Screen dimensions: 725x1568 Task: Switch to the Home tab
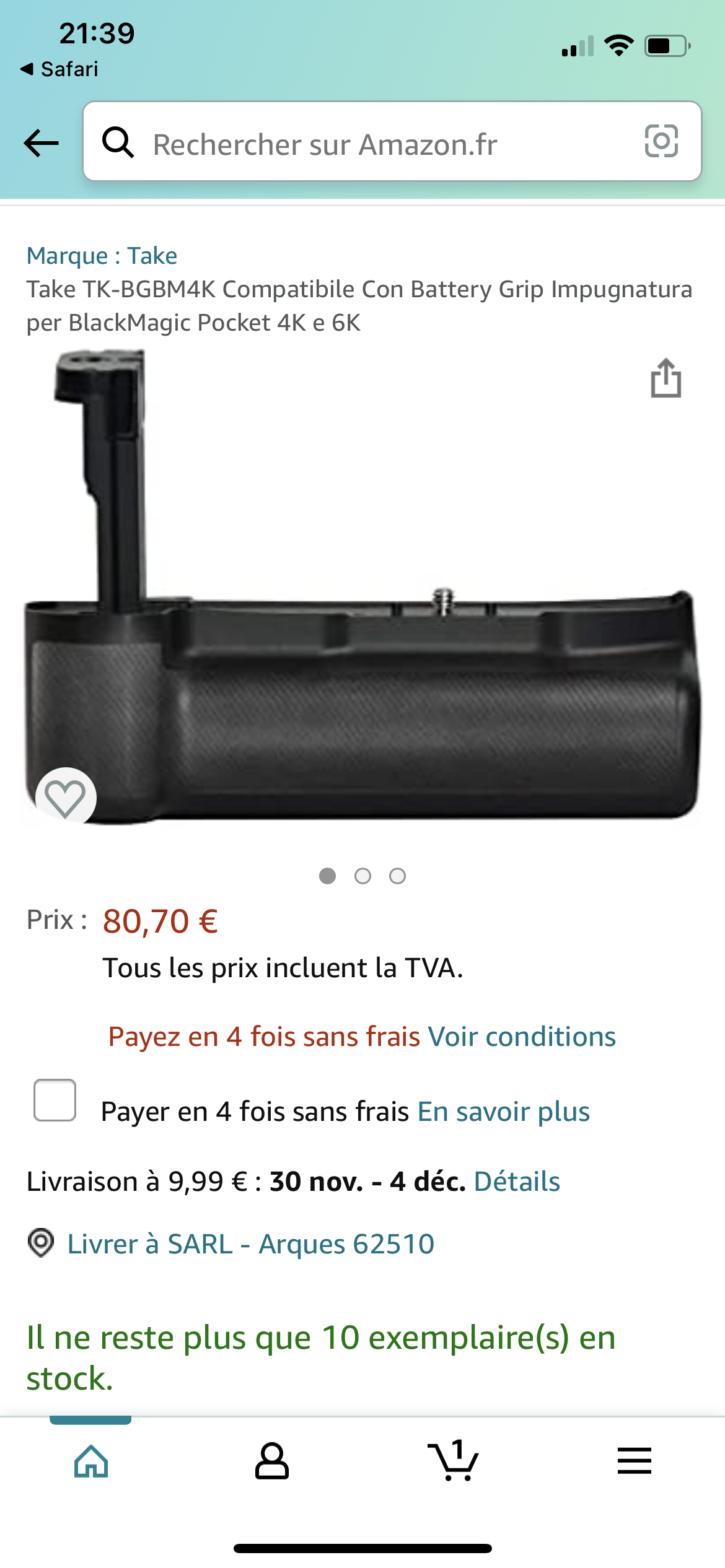(91, 1461)
